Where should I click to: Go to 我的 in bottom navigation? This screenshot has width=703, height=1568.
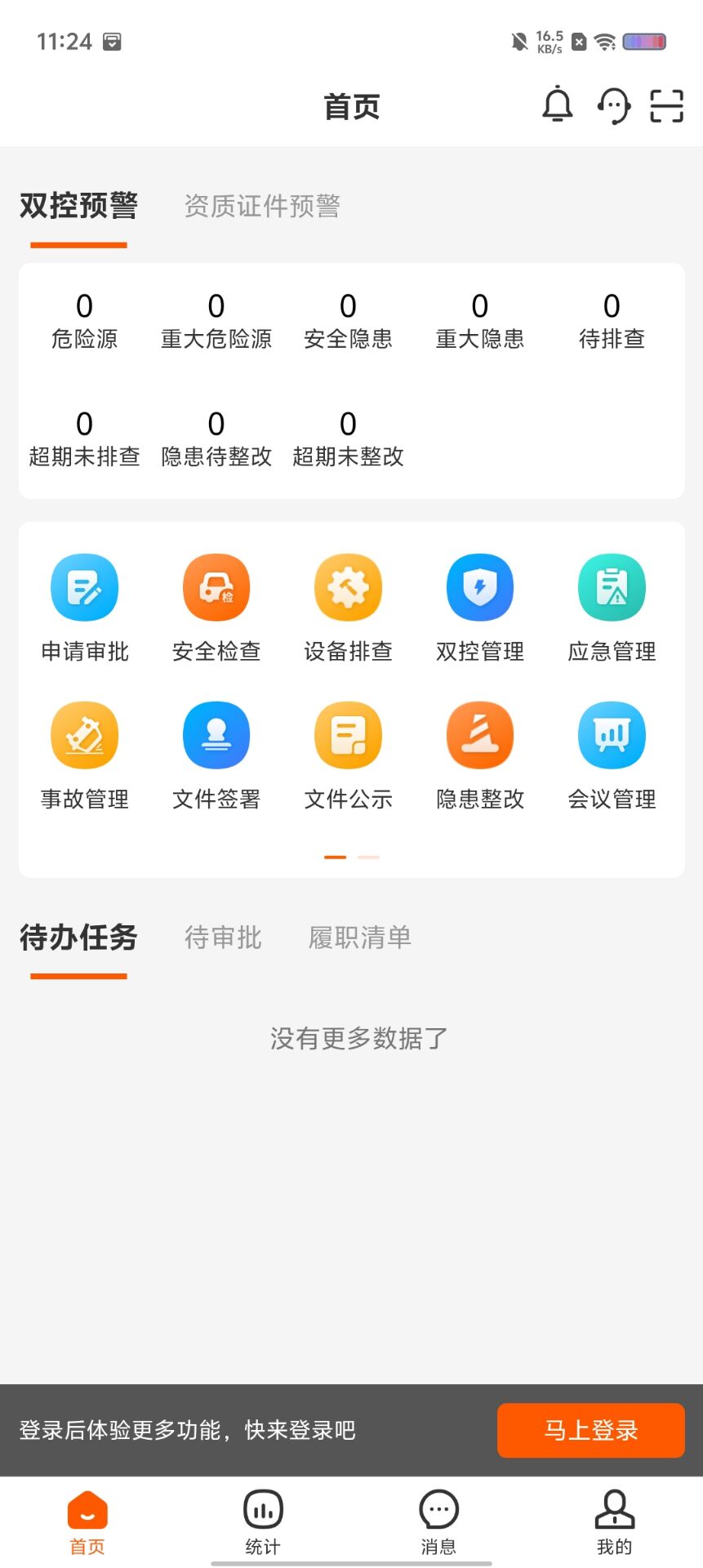coord(614,1522)
